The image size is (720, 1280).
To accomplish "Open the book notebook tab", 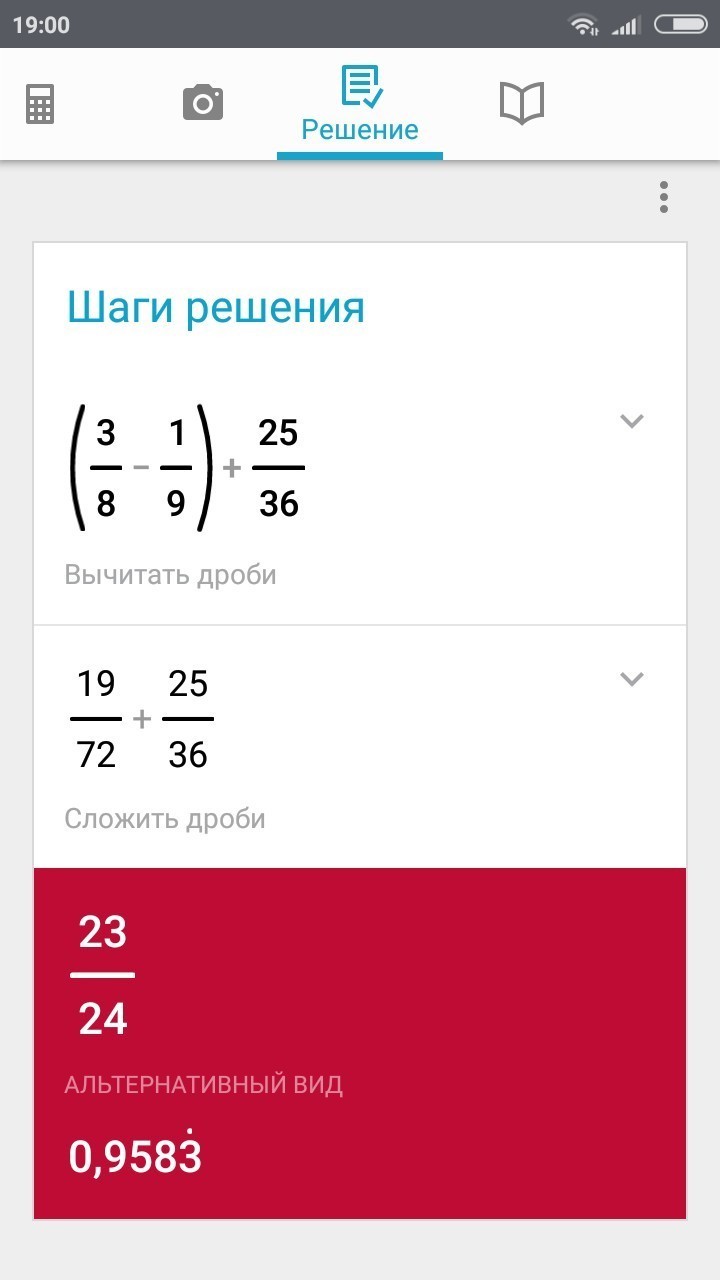I will [521, 103].
